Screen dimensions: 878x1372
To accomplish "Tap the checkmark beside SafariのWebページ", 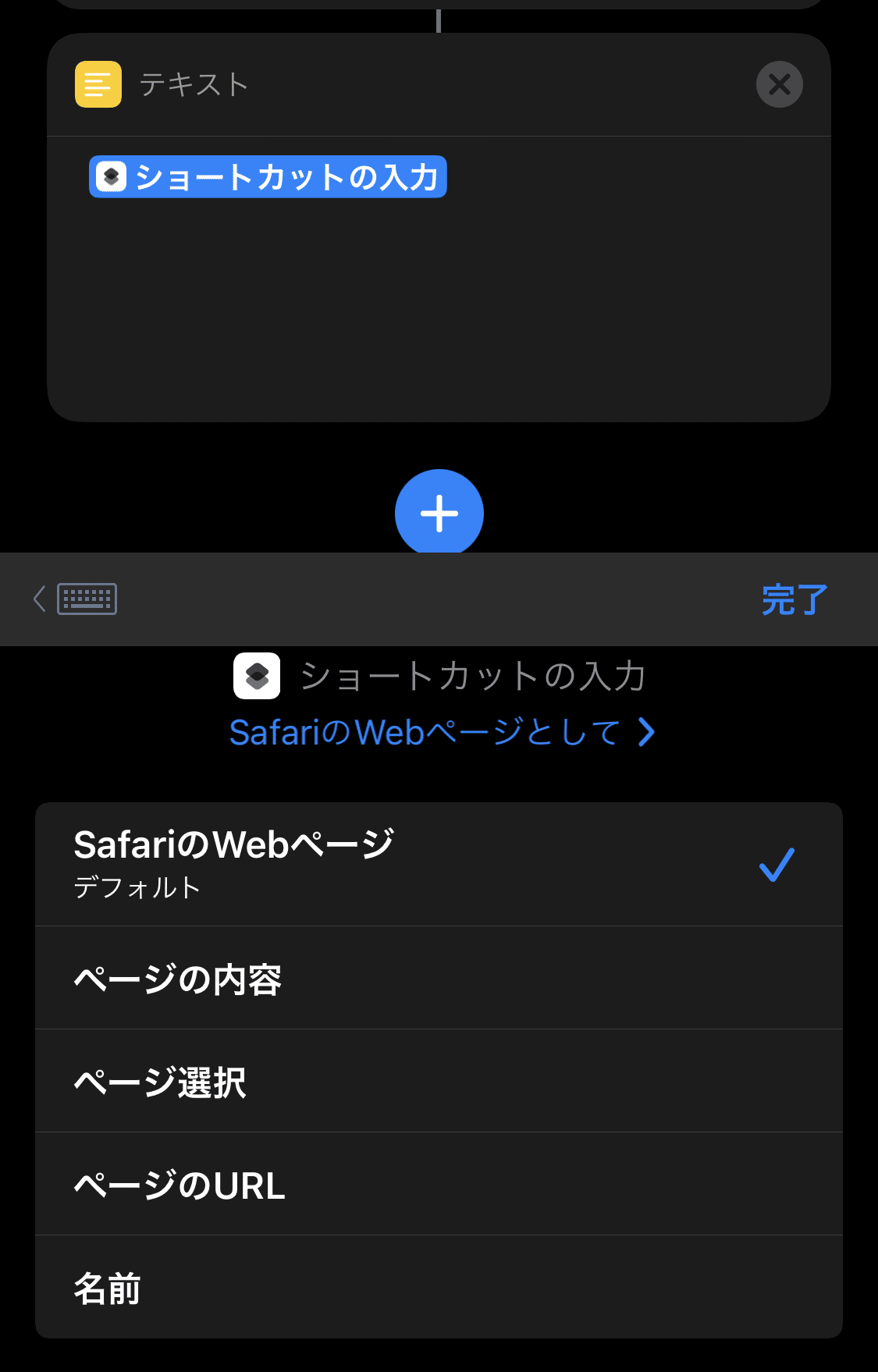I will point(777,863).
